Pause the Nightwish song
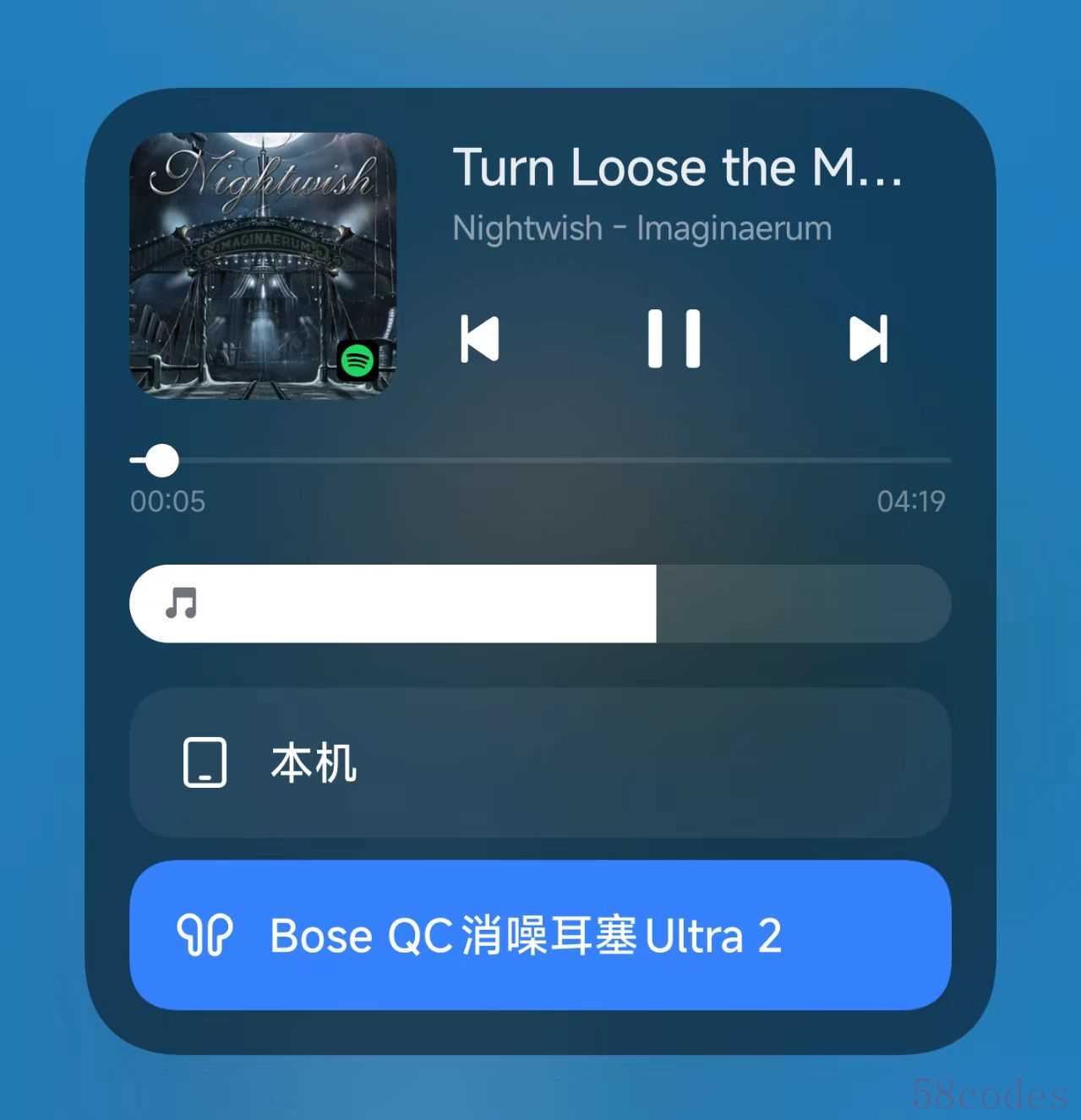The image size is (1081, 1120). (674, 339)
